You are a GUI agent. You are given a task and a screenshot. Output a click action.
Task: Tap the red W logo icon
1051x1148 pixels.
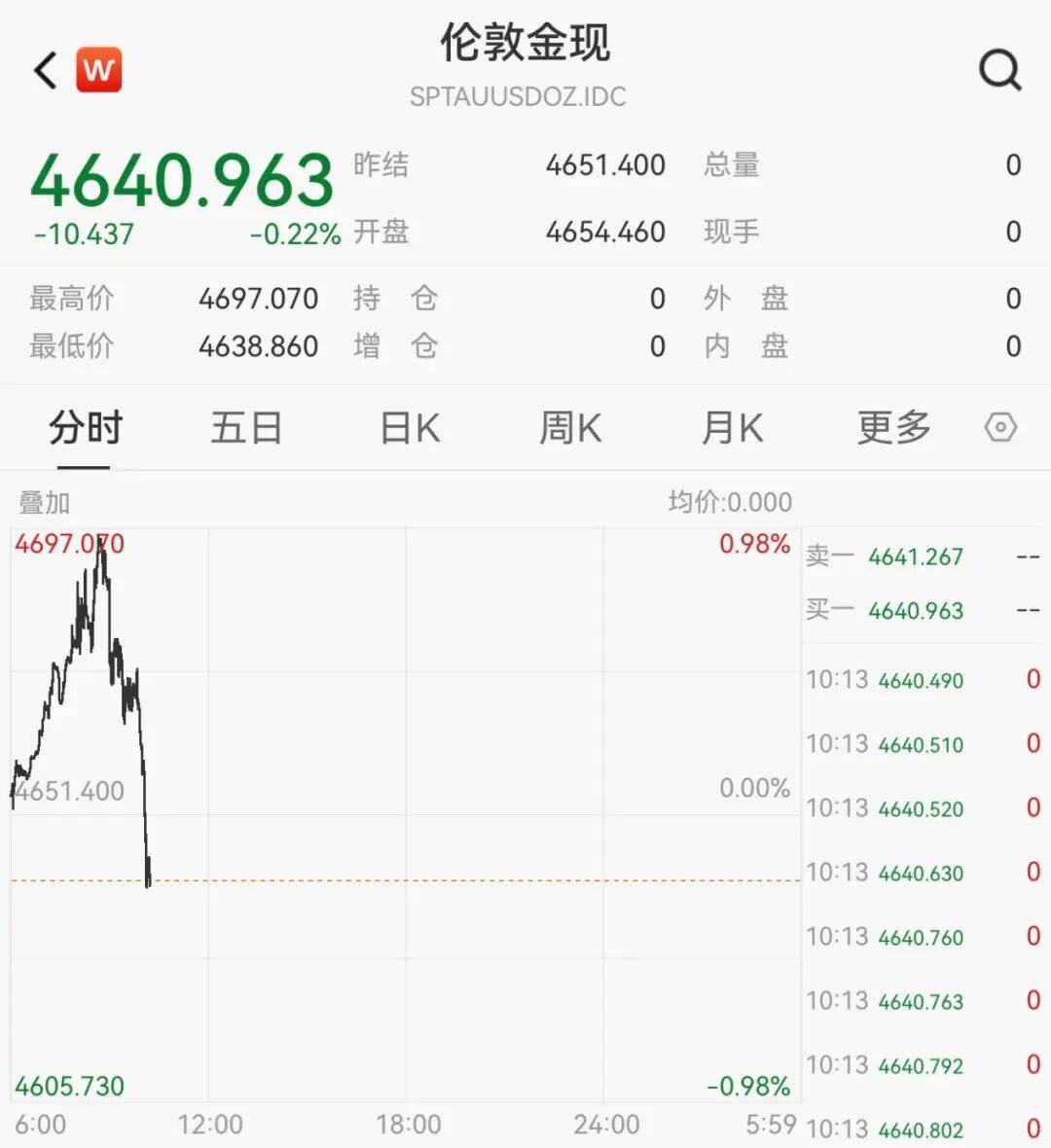tap(99, 69)
